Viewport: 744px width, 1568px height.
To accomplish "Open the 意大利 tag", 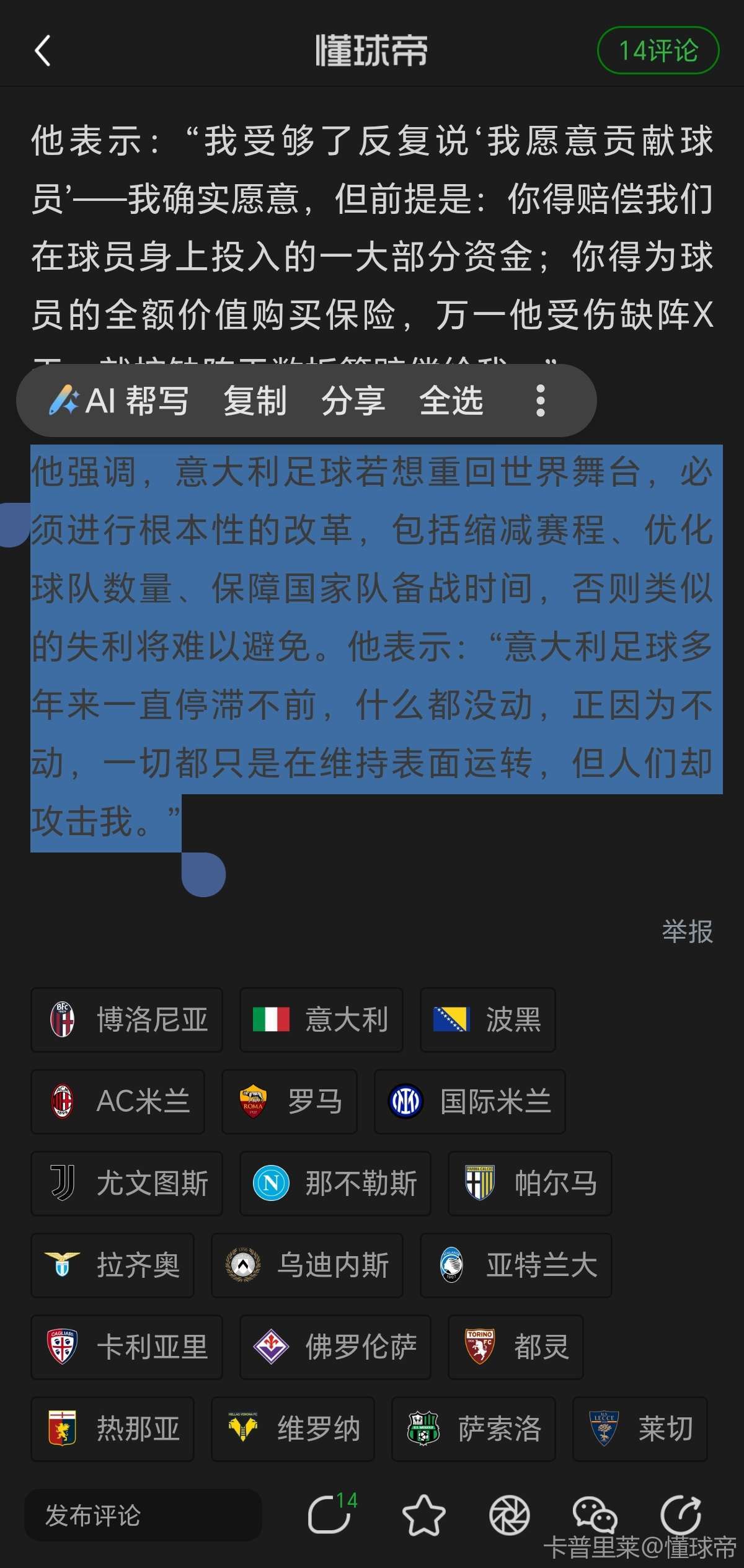I will 321,1020.
